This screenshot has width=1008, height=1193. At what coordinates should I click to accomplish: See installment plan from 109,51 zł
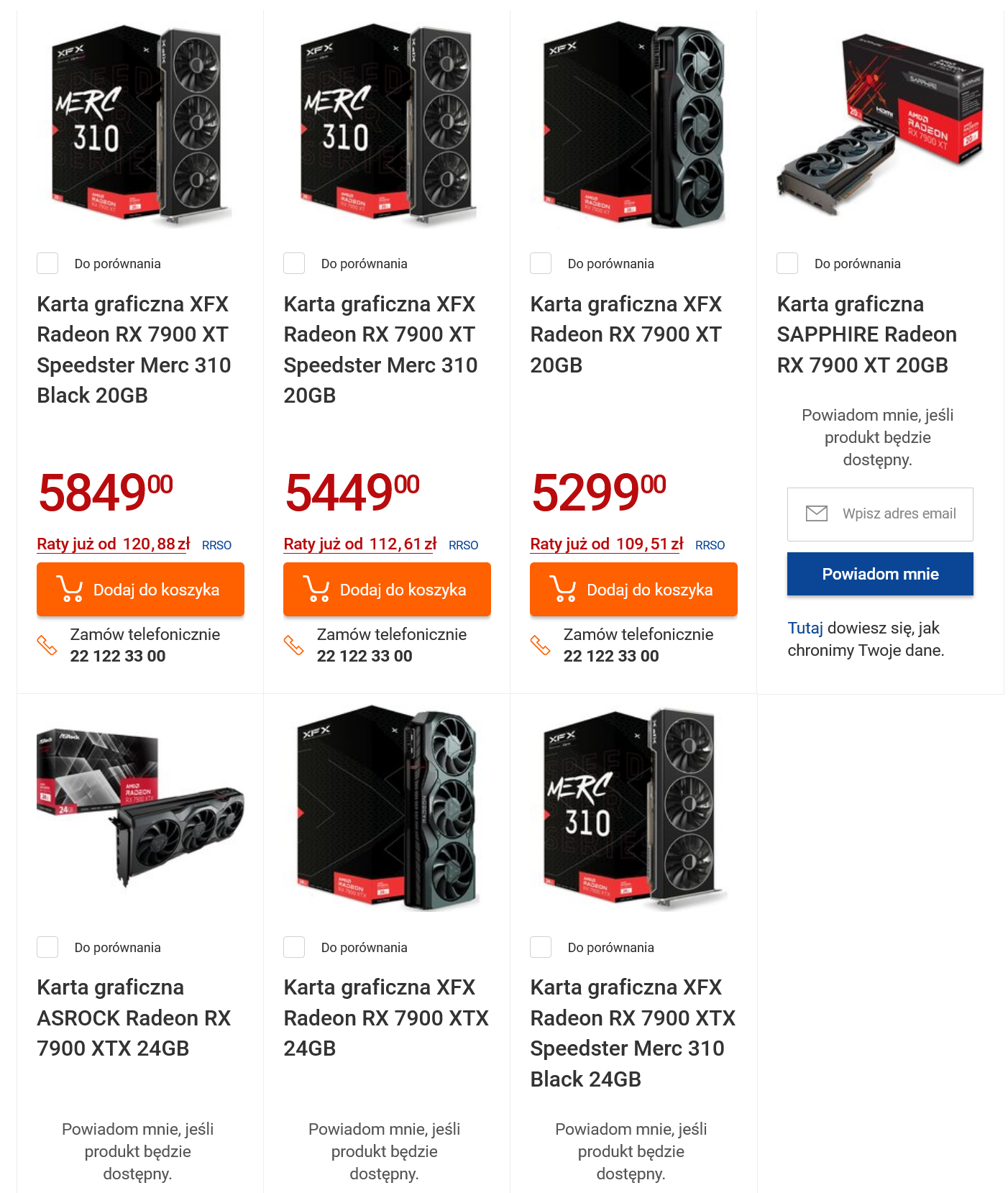pyautogui.click(x=607, y=544)
